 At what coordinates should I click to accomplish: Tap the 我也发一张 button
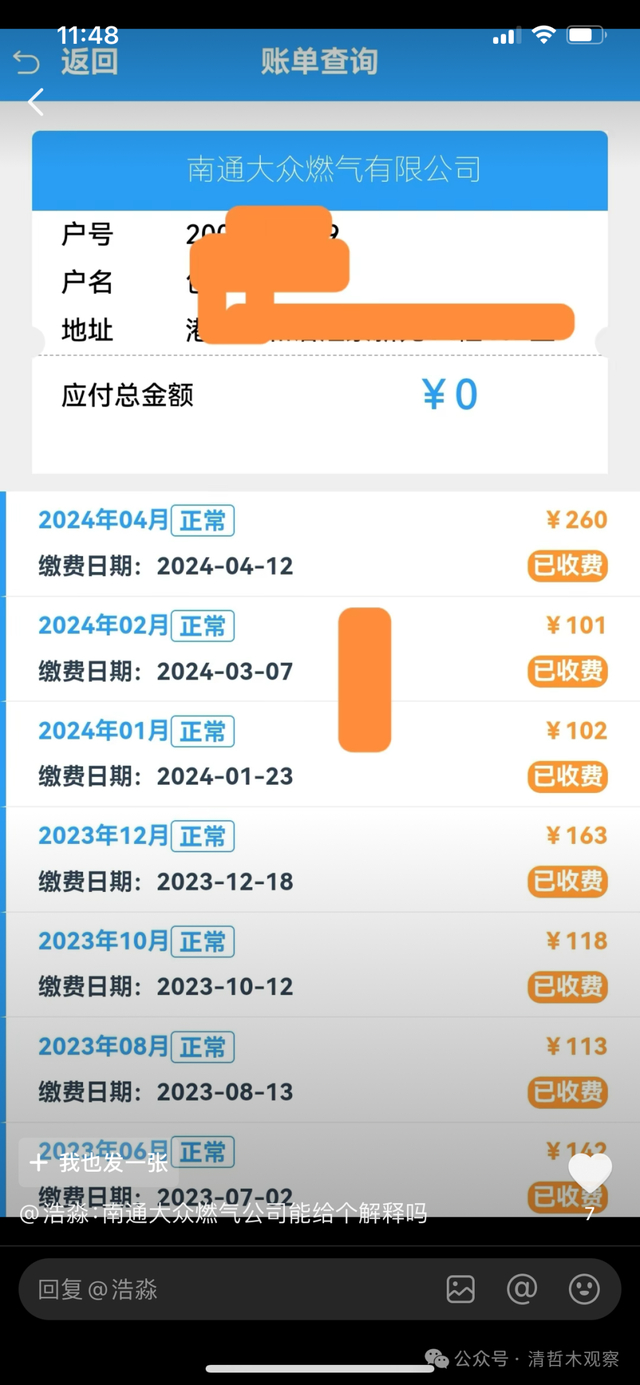click(x=99, y=1163)
